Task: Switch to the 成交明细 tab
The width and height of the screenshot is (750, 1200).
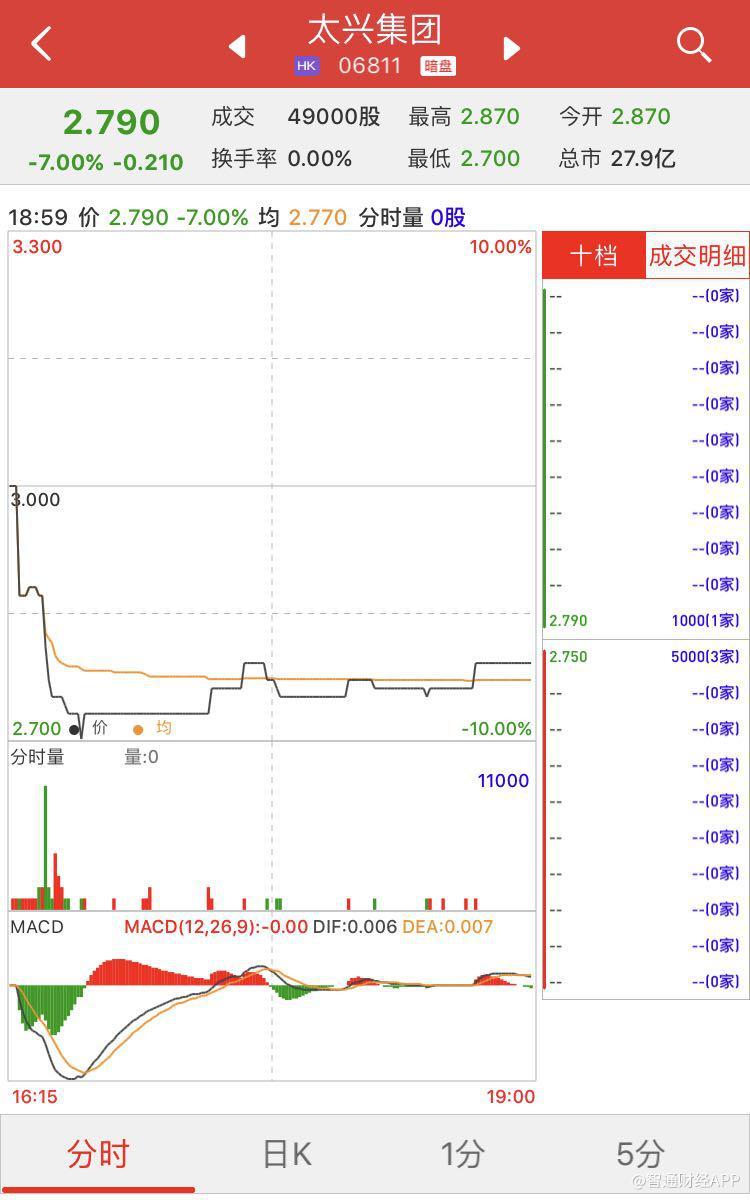Action: pos(697,256)
